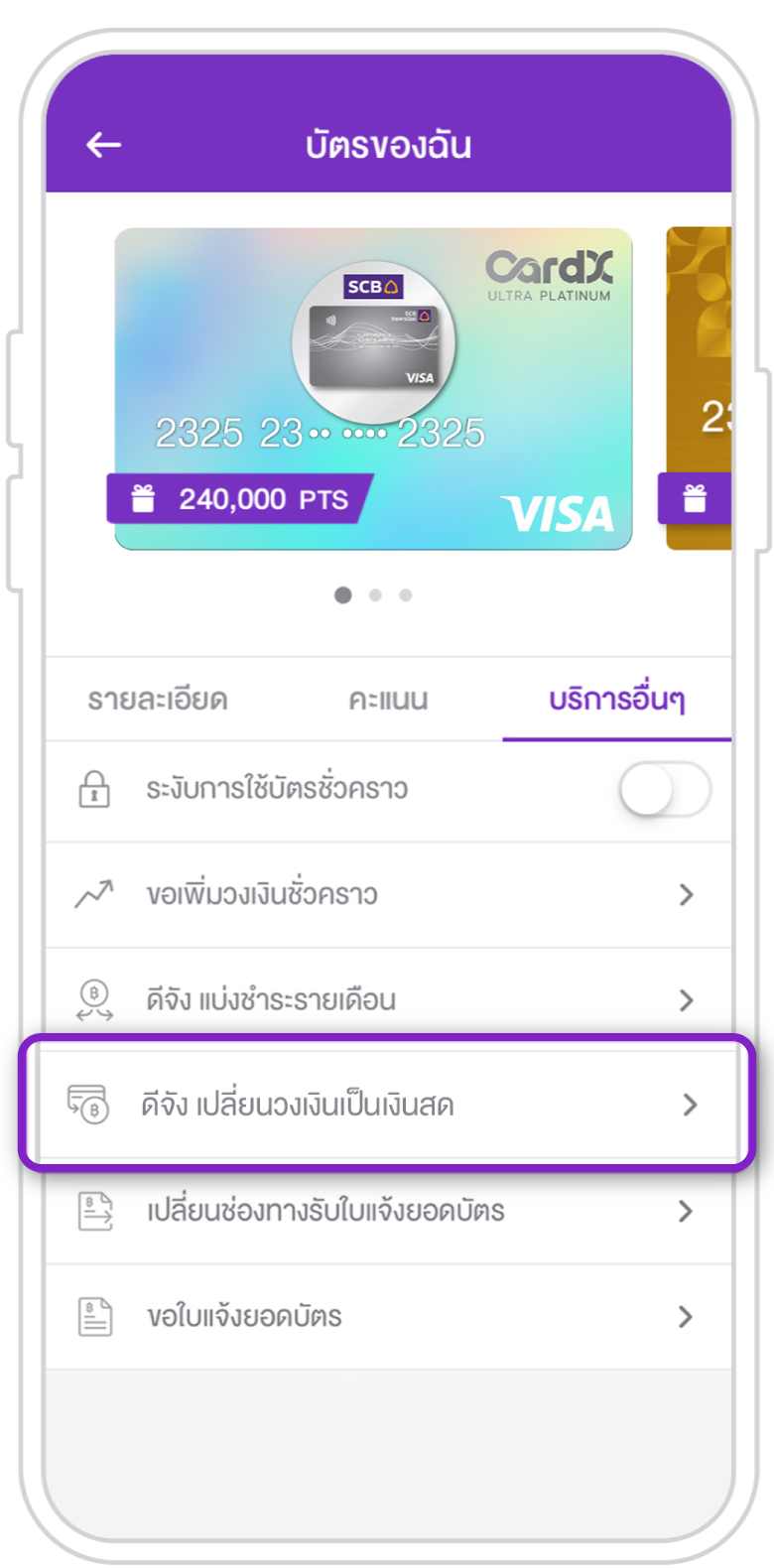Open ดีจัง แบ่งชำระรายเดือน
The image size is (774, 1568).
point(388,1000)
